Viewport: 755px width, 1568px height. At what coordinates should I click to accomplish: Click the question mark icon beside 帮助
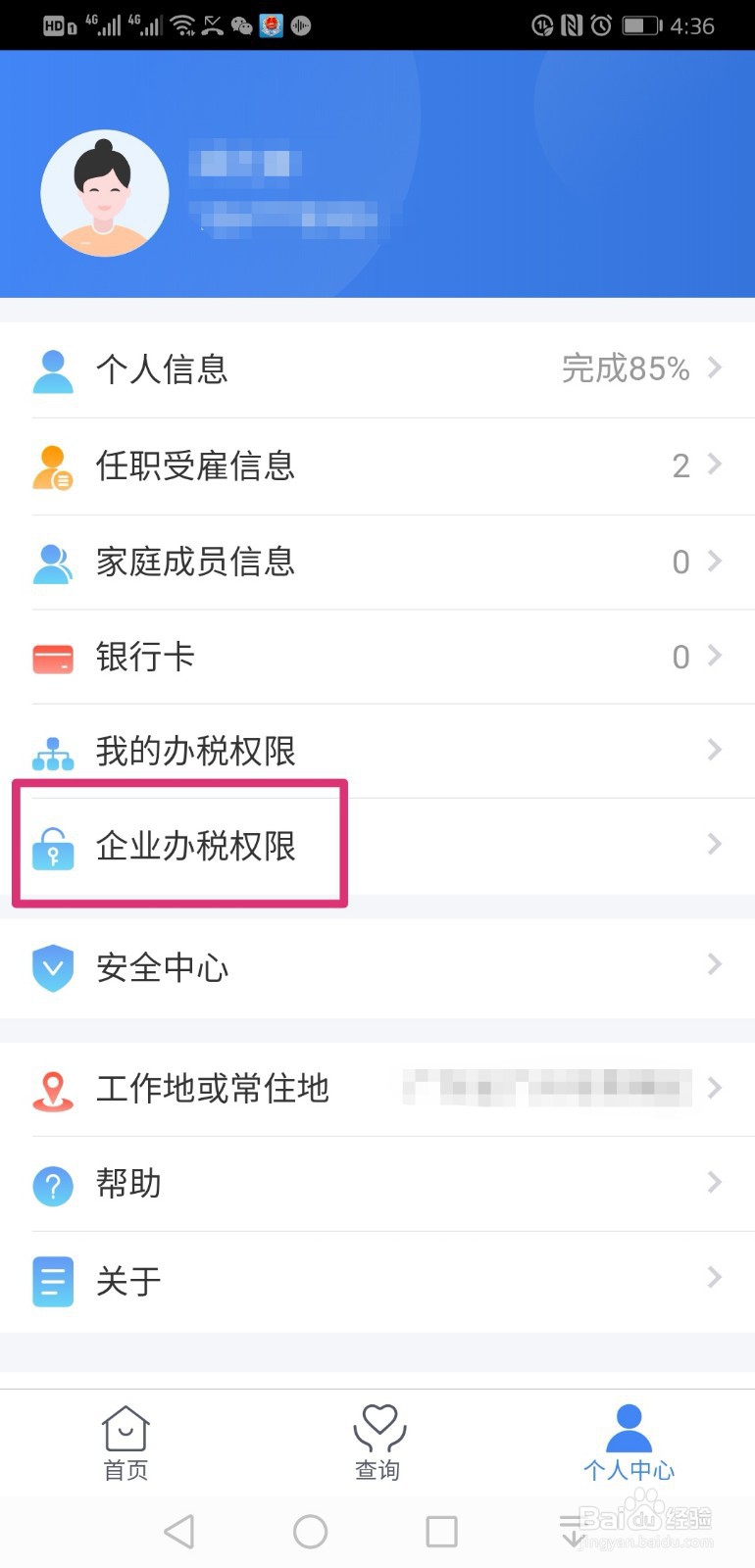(53, 1185)
